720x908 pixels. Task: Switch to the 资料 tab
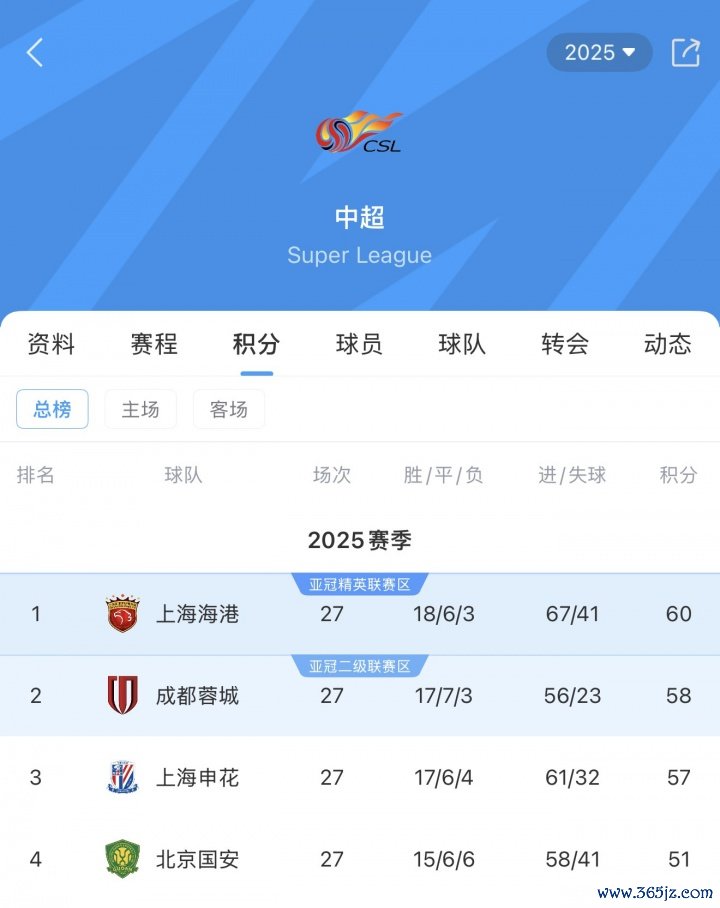coord(51,345)
